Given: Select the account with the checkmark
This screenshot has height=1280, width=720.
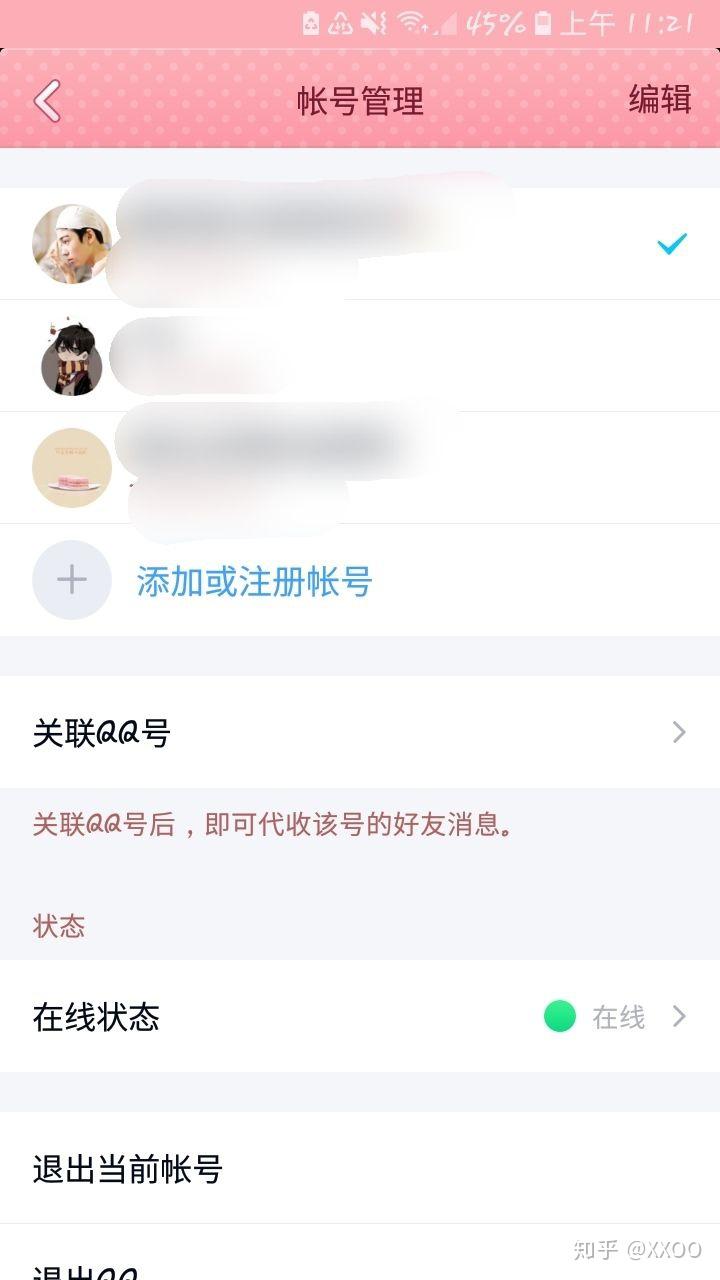Looking at the screenshot, I should tap(360, 244).
